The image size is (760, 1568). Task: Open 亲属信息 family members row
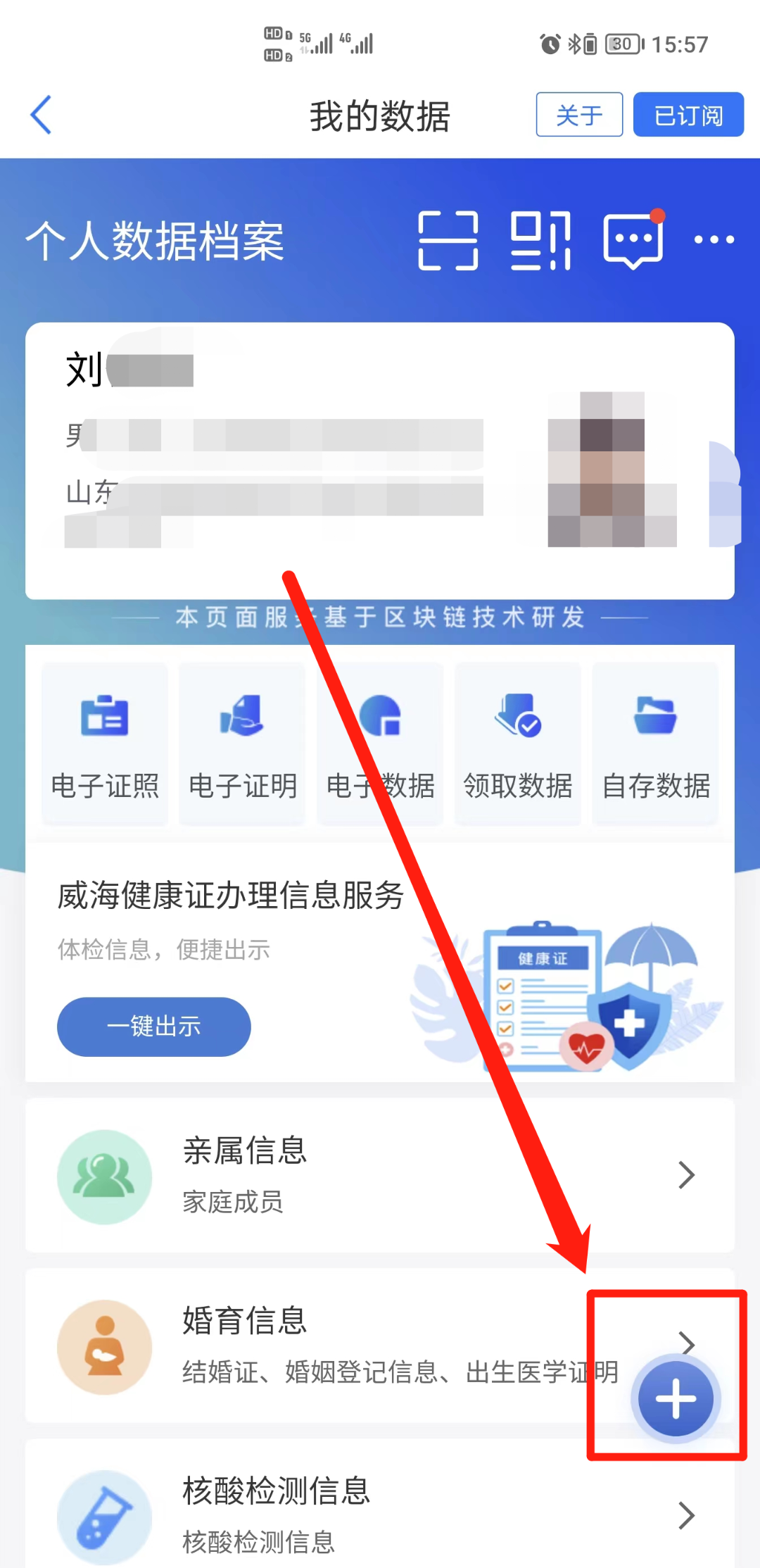(x=380, y=1174)
